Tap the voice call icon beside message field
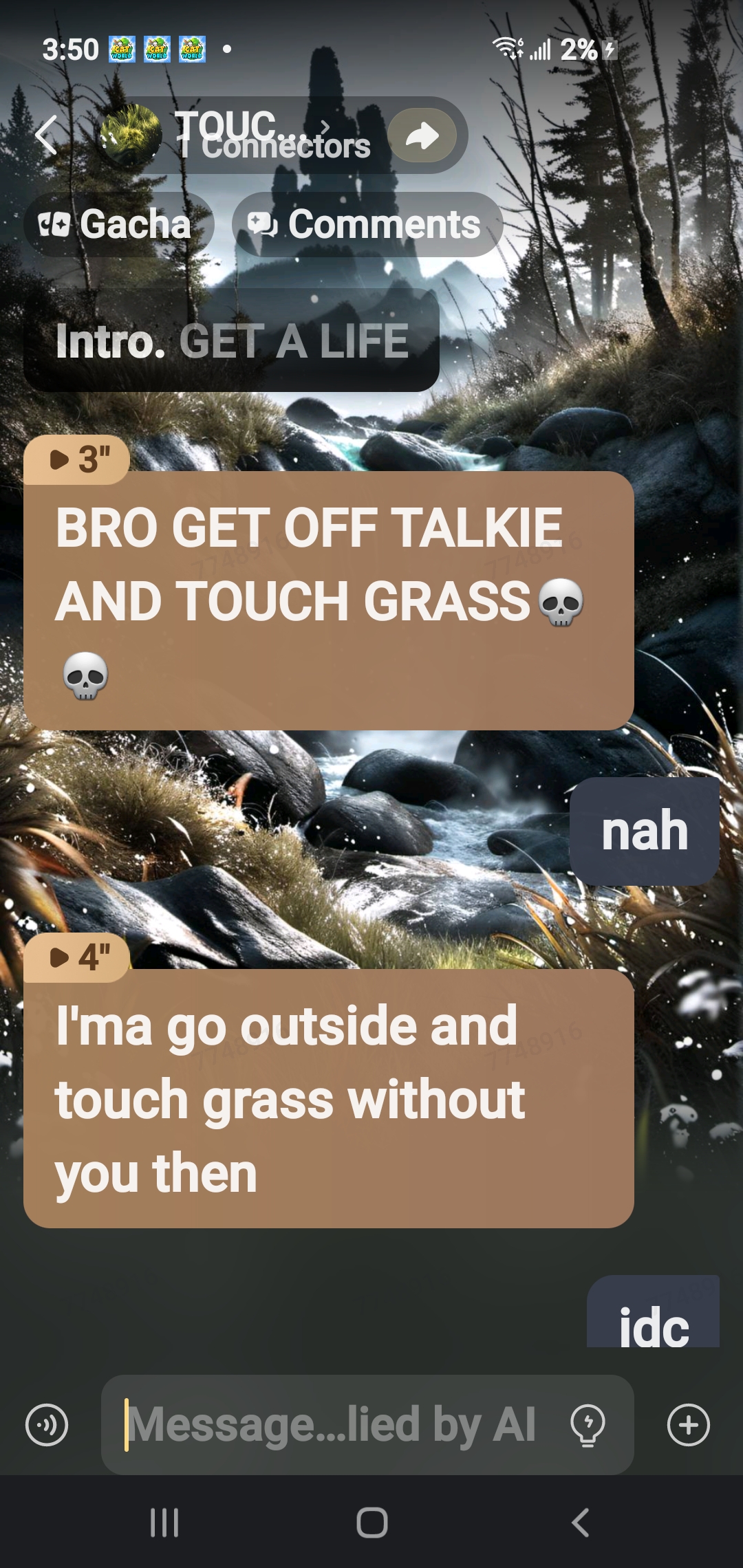The height and width of the screenshot is (1568, 743). pyautogui.click(x=47, y=1425)
